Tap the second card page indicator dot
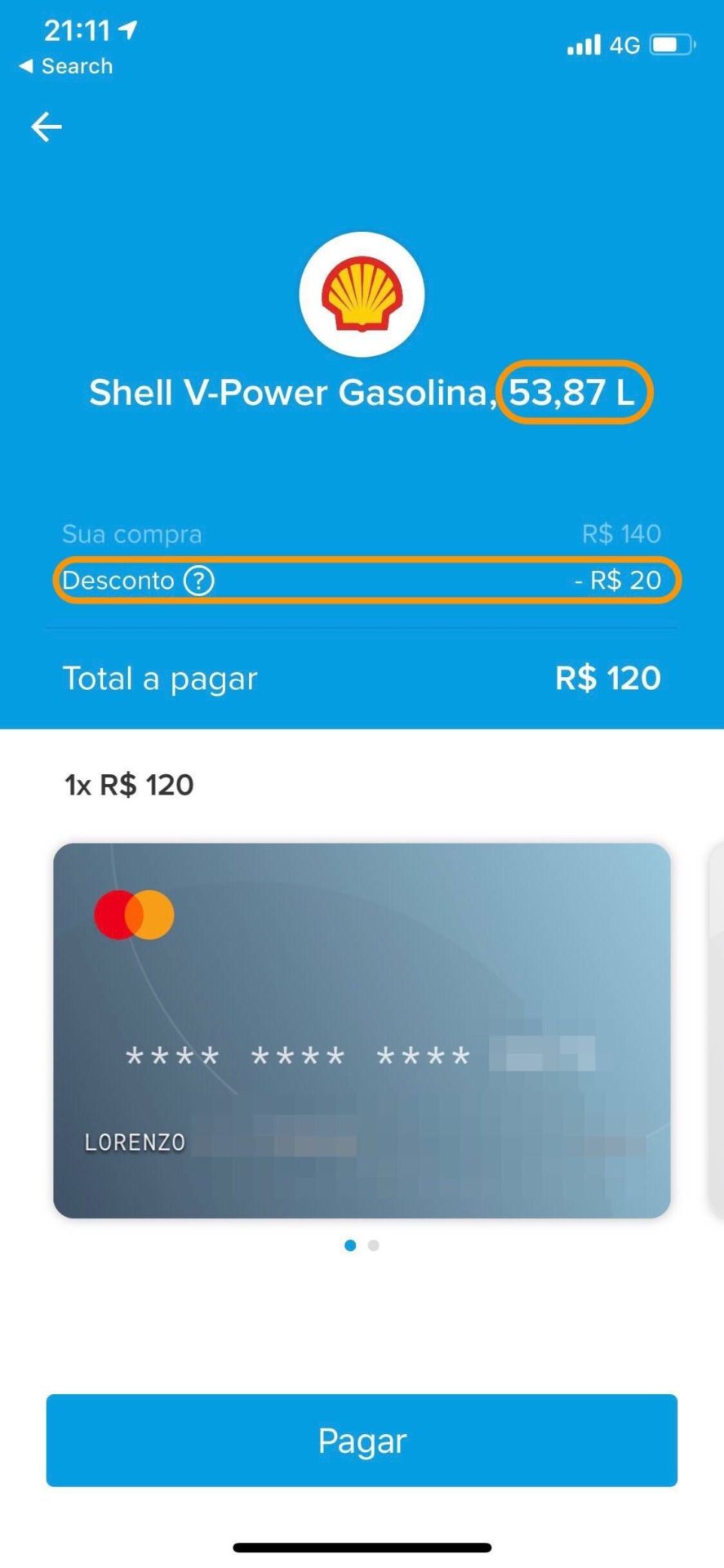Image resolution: width=724 pixels, height=1568 pixels. pos(374,1245)
